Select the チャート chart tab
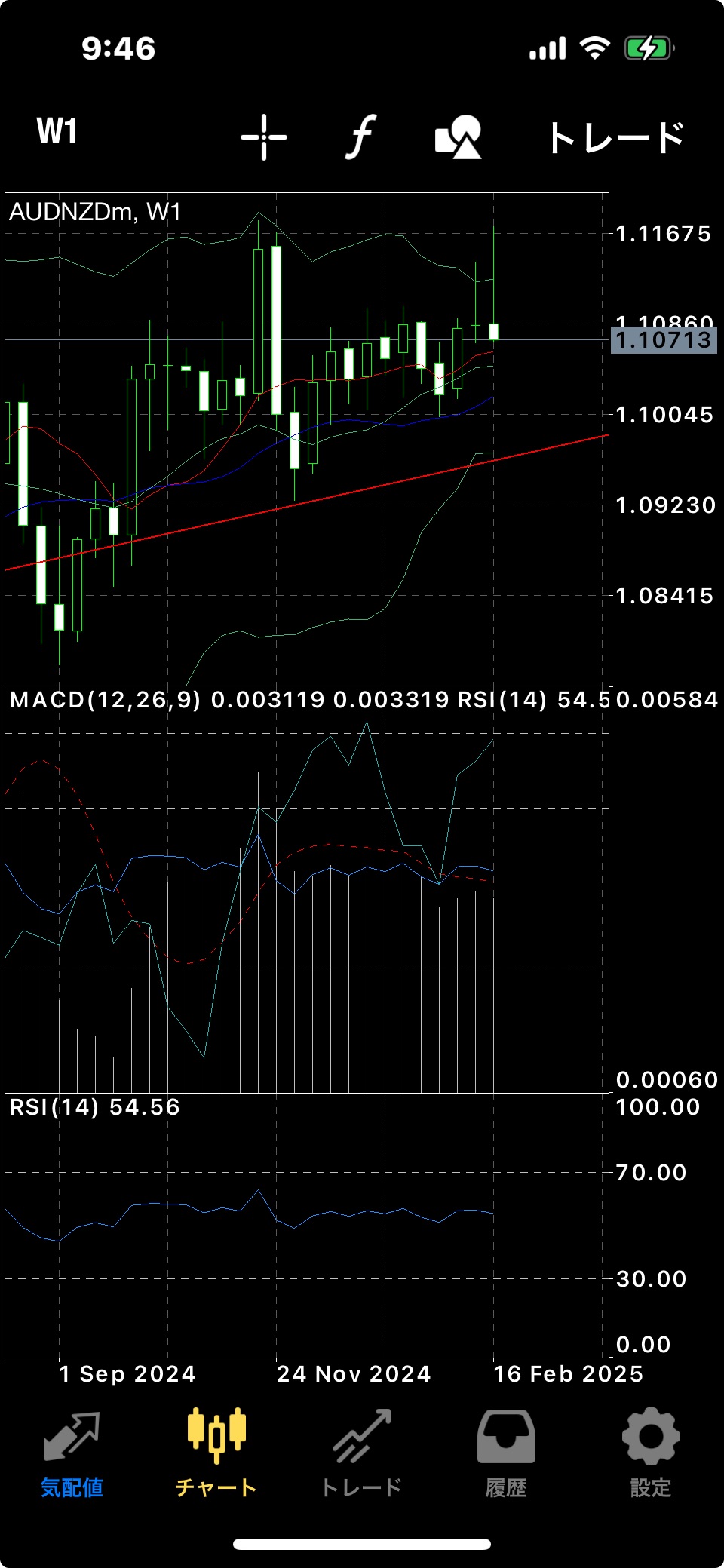The image size is (724, 1568). (x=216, y=1454)
